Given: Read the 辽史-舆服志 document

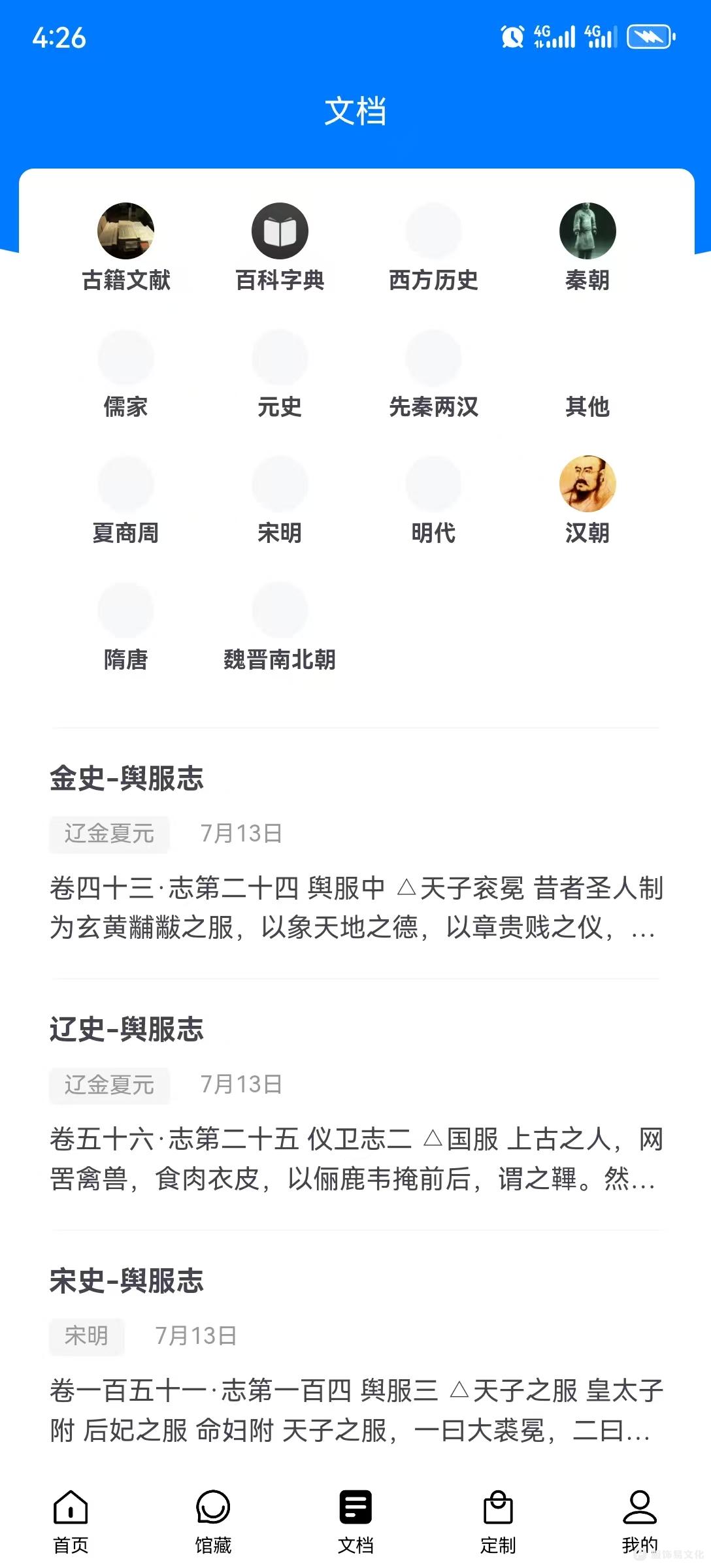Looking at the screenshot, I should point(127,1030).
